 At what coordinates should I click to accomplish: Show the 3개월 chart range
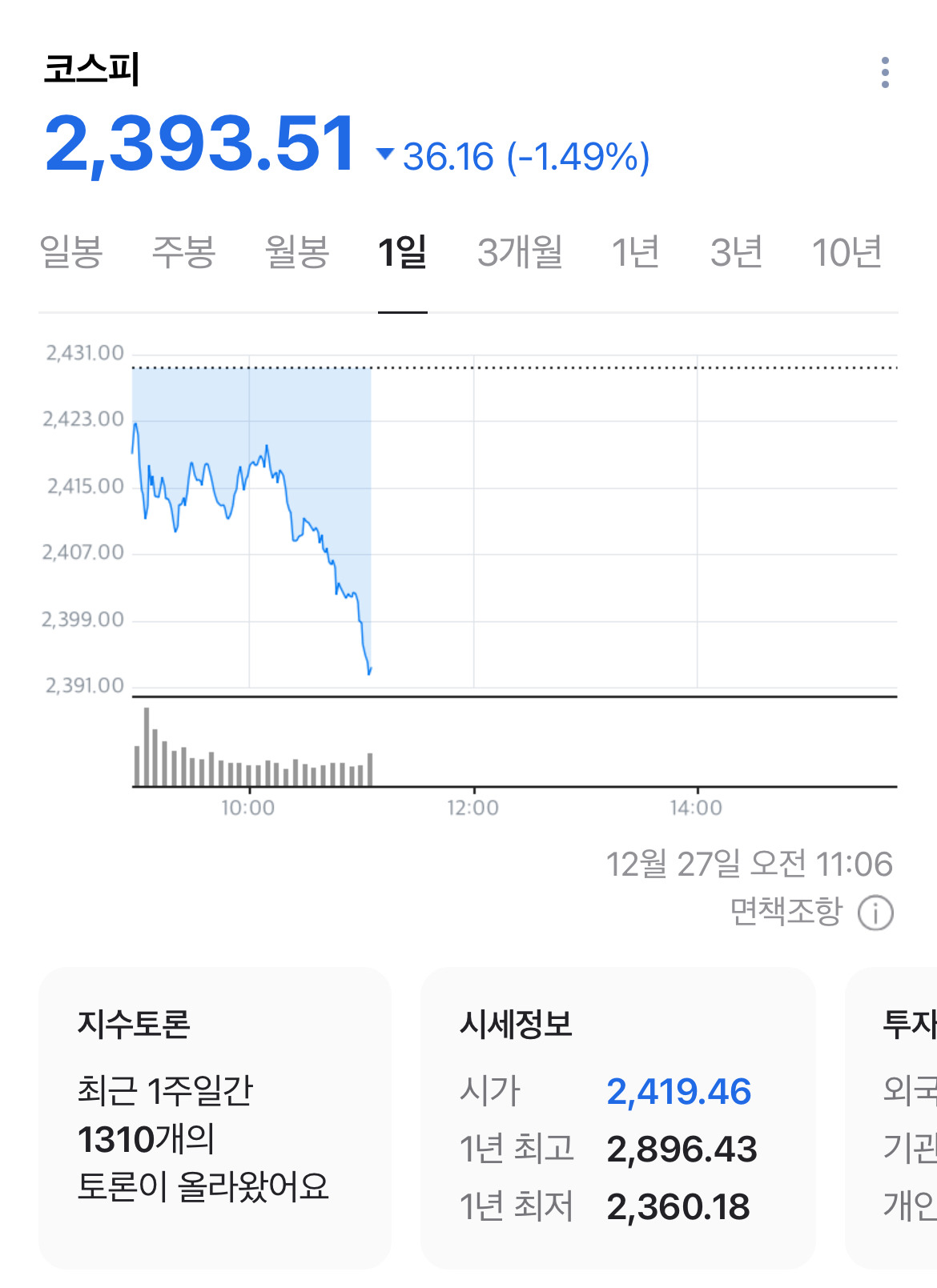pyautogui.click(x=521, y=252)
